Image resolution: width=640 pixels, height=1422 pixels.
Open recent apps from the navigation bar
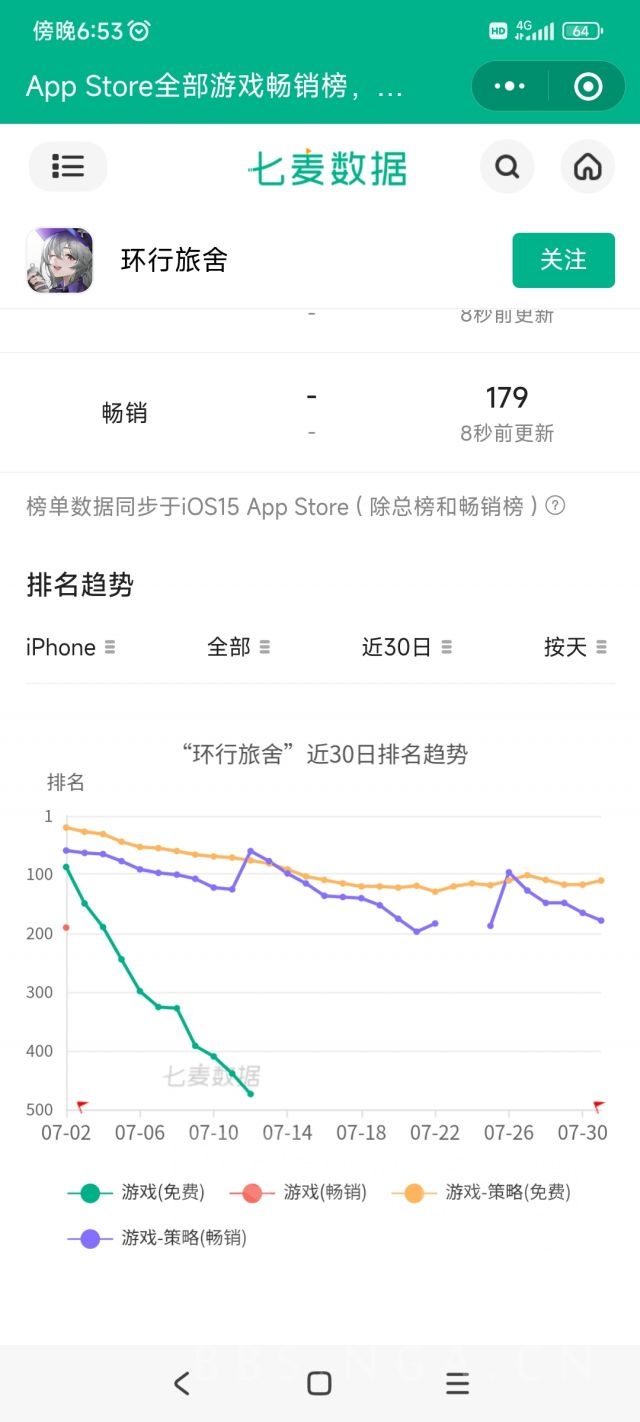457,1383
